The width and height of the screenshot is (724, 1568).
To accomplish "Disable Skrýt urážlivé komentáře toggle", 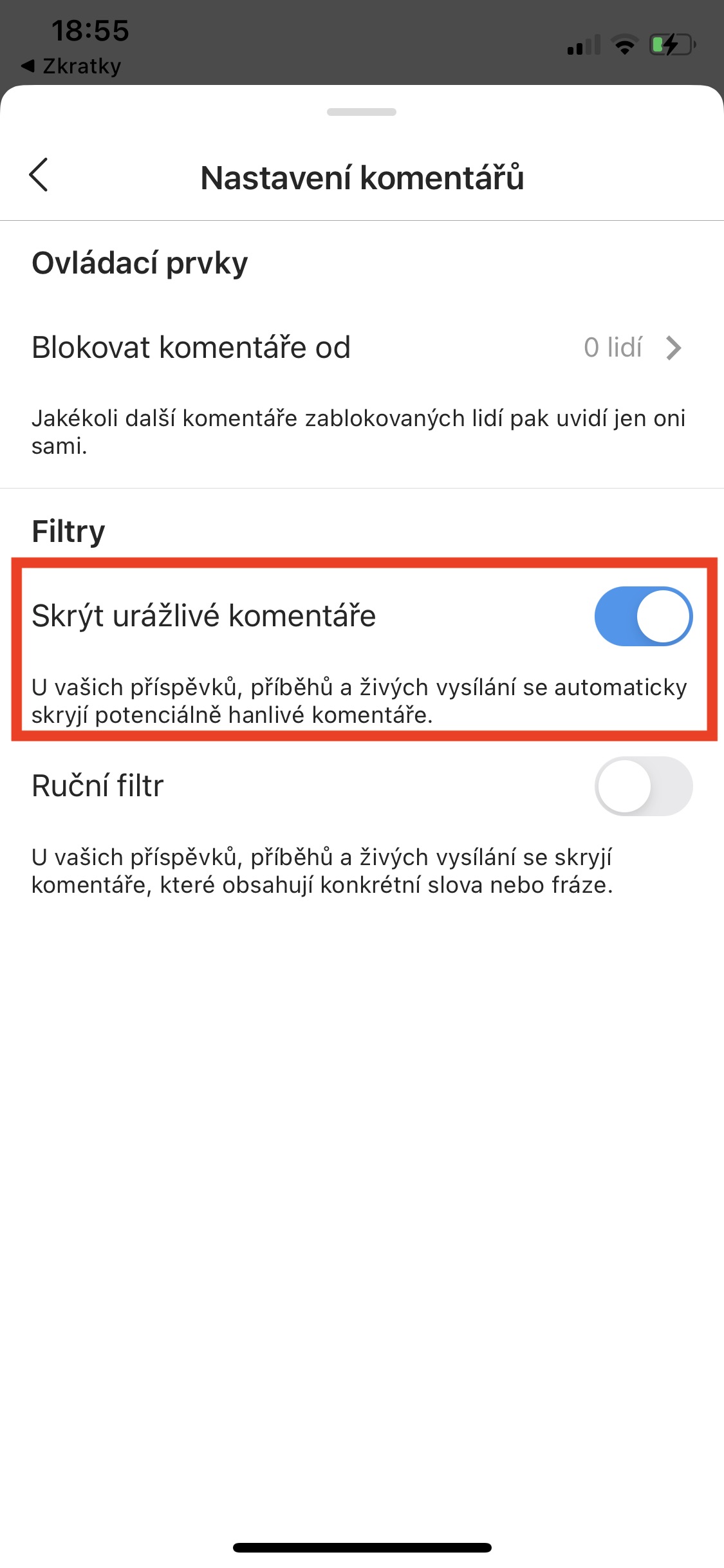I will (x=642, y=616).
